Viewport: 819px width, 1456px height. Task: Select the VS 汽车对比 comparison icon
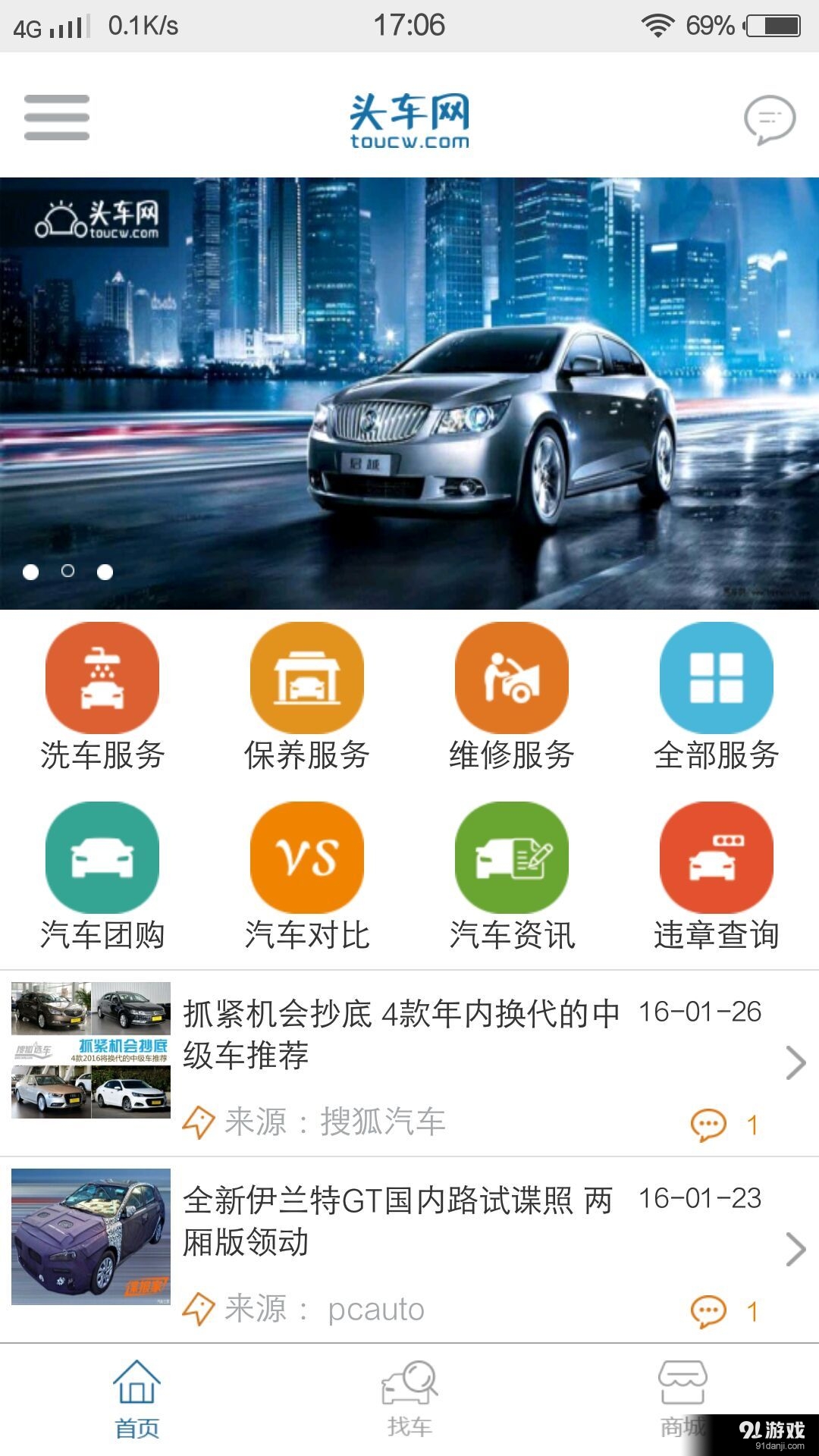[307, 859]
